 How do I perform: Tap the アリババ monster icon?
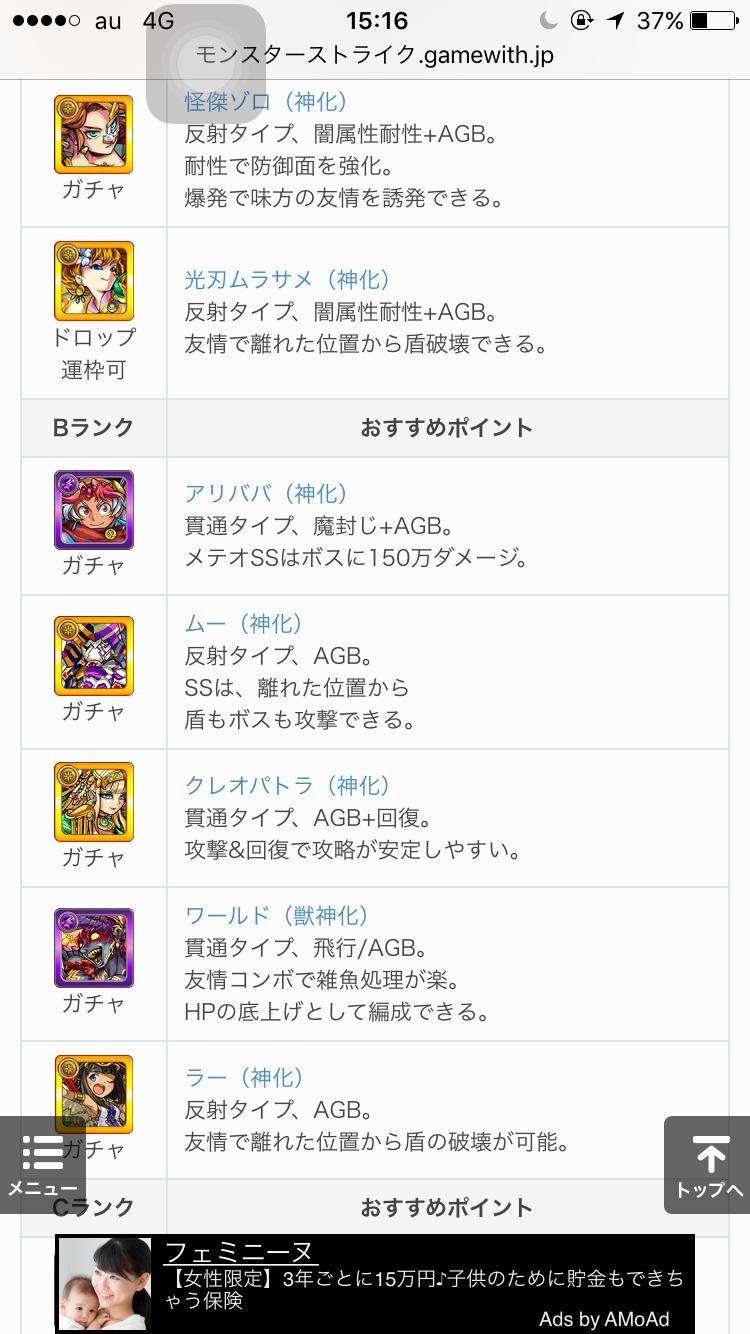click(94, 510)
